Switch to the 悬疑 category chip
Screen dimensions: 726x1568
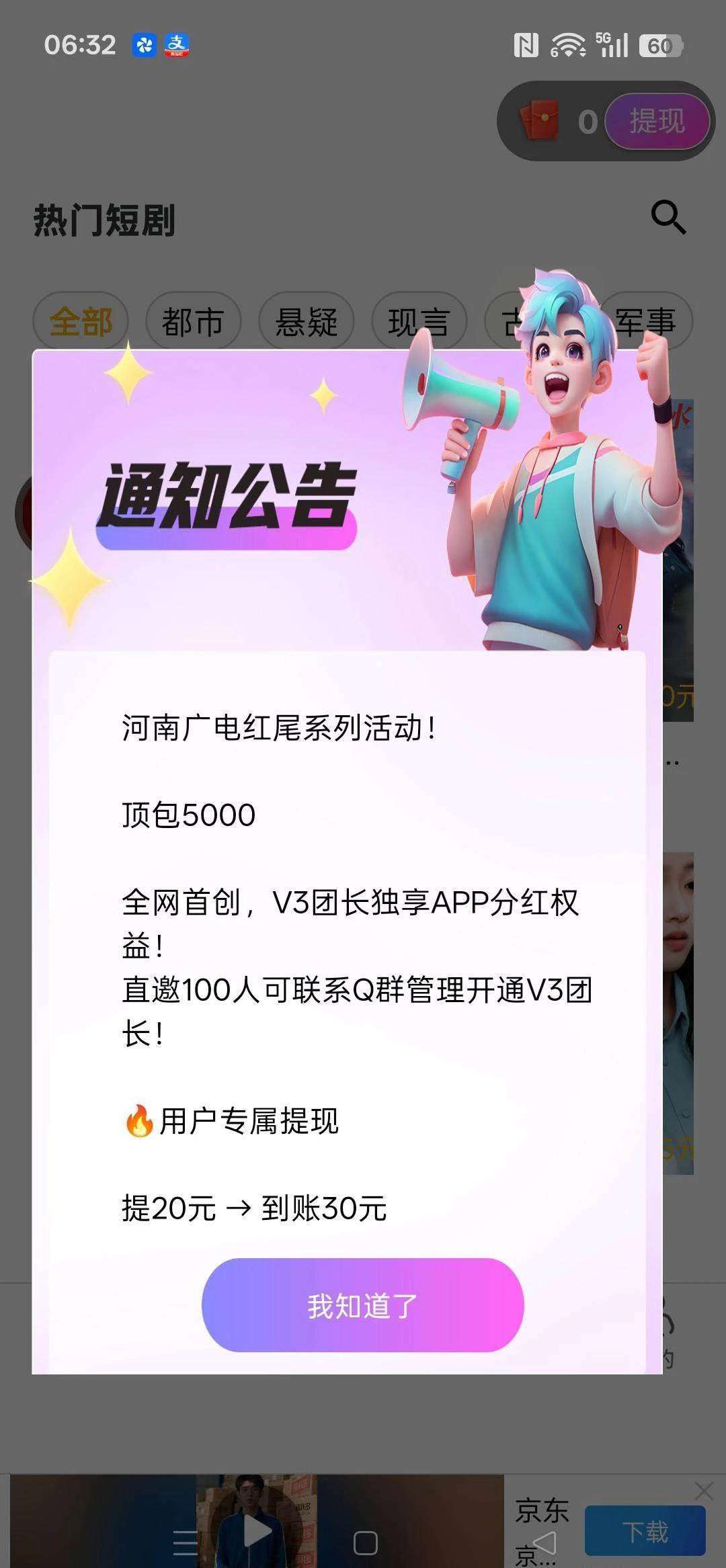(x=306, y=321)
